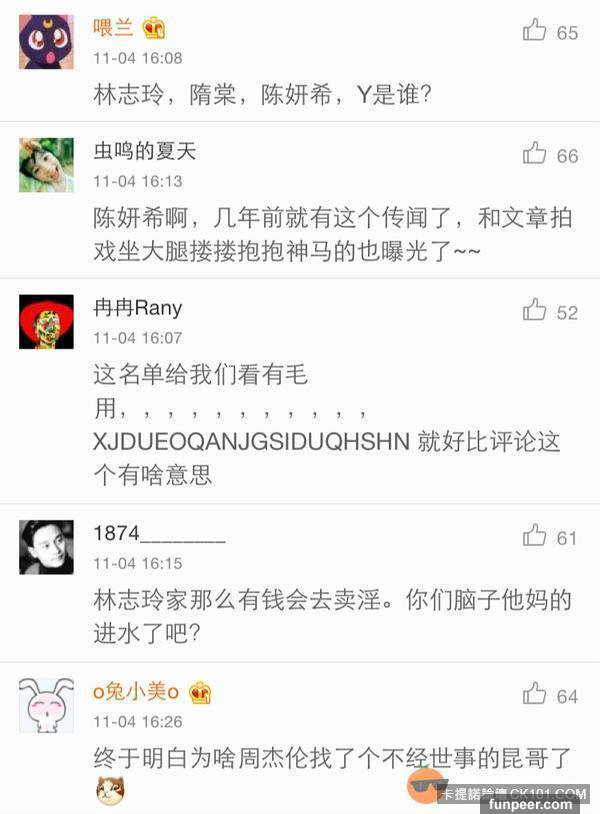Open the avatar of 冉冉Rany
This screenshot has width=600, height=814.
pos(46,321)
